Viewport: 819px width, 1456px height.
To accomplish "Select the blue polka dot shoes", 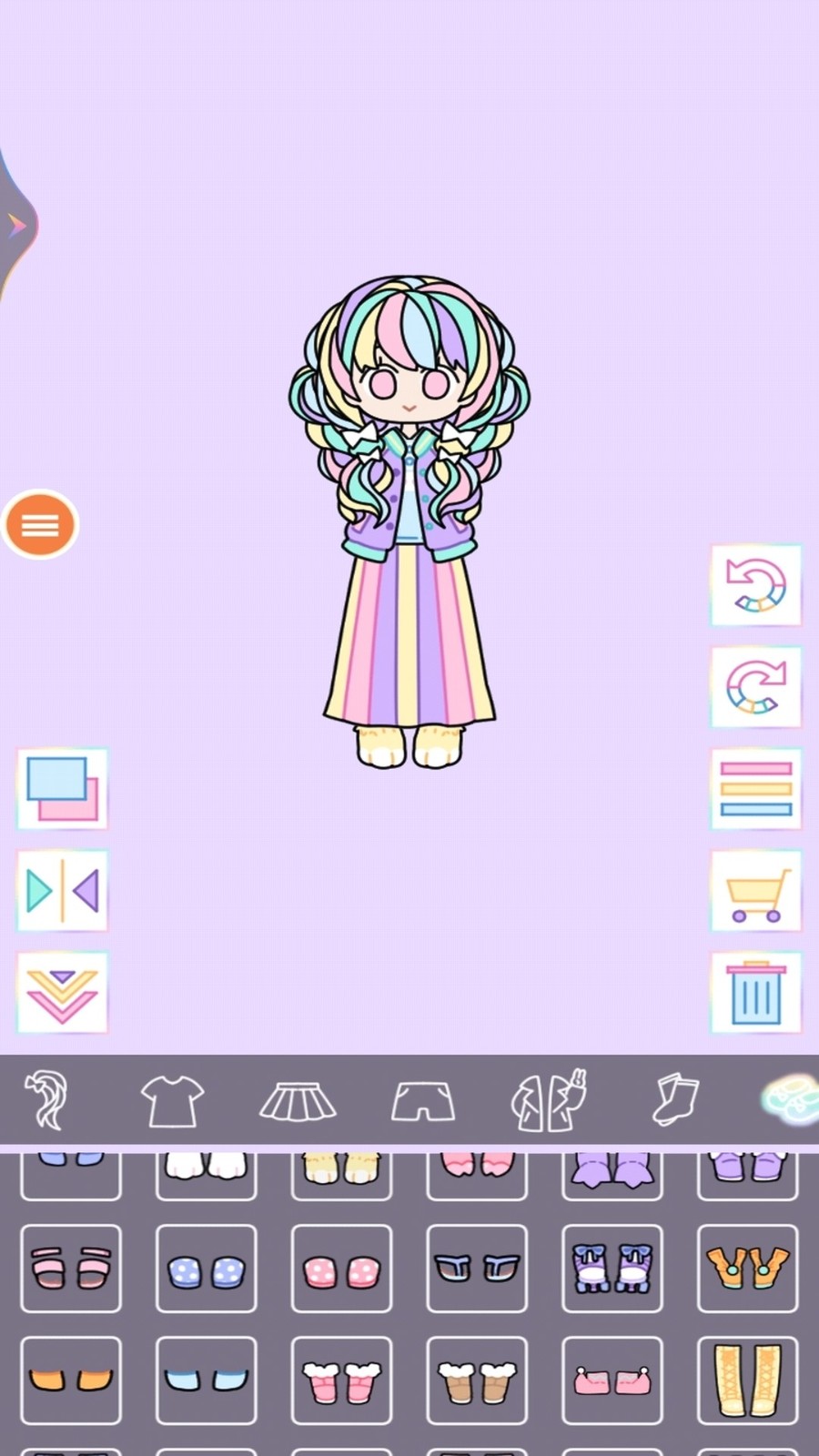I will pyautogui.click(x=206, y=1269).
